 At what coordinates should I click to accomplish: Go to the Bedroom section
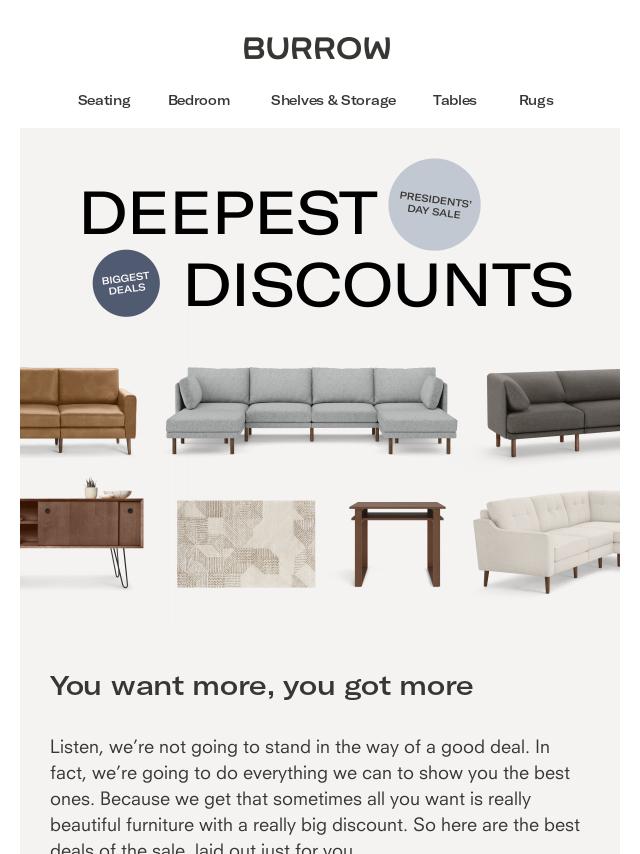coord(199,100)
